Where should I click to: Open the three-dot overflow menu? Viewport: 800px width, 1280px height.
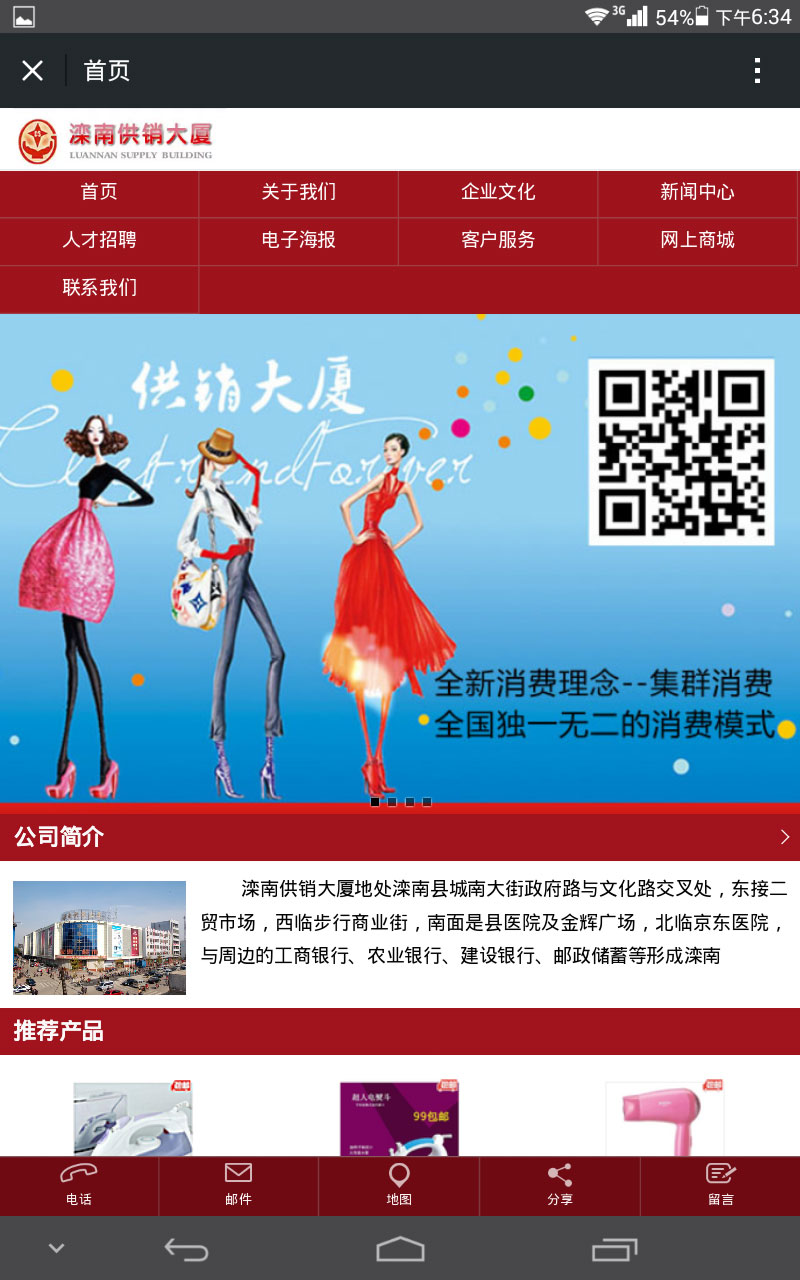(x=757, y=70)
